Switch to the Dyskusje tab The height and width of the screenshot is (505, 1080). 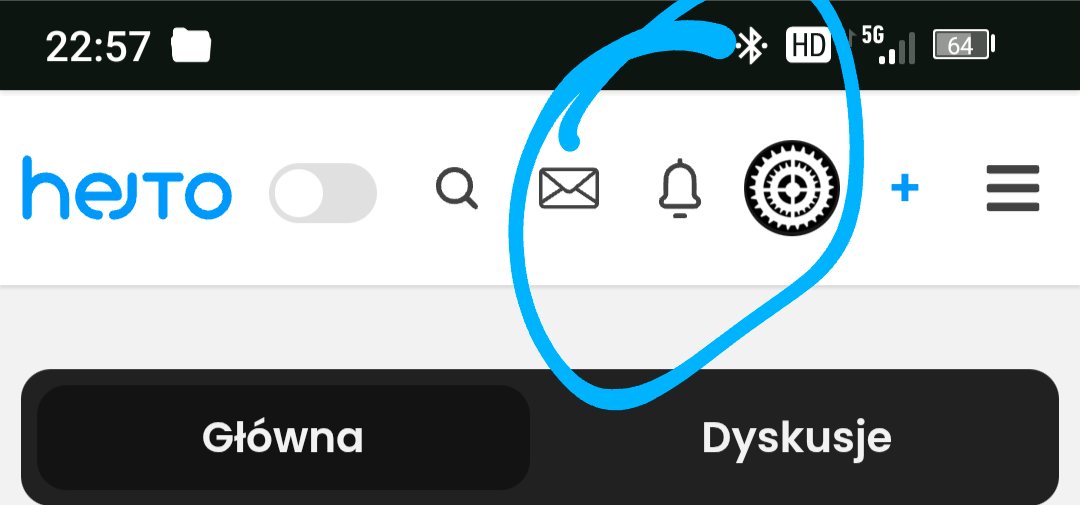(x=796, y=437)
